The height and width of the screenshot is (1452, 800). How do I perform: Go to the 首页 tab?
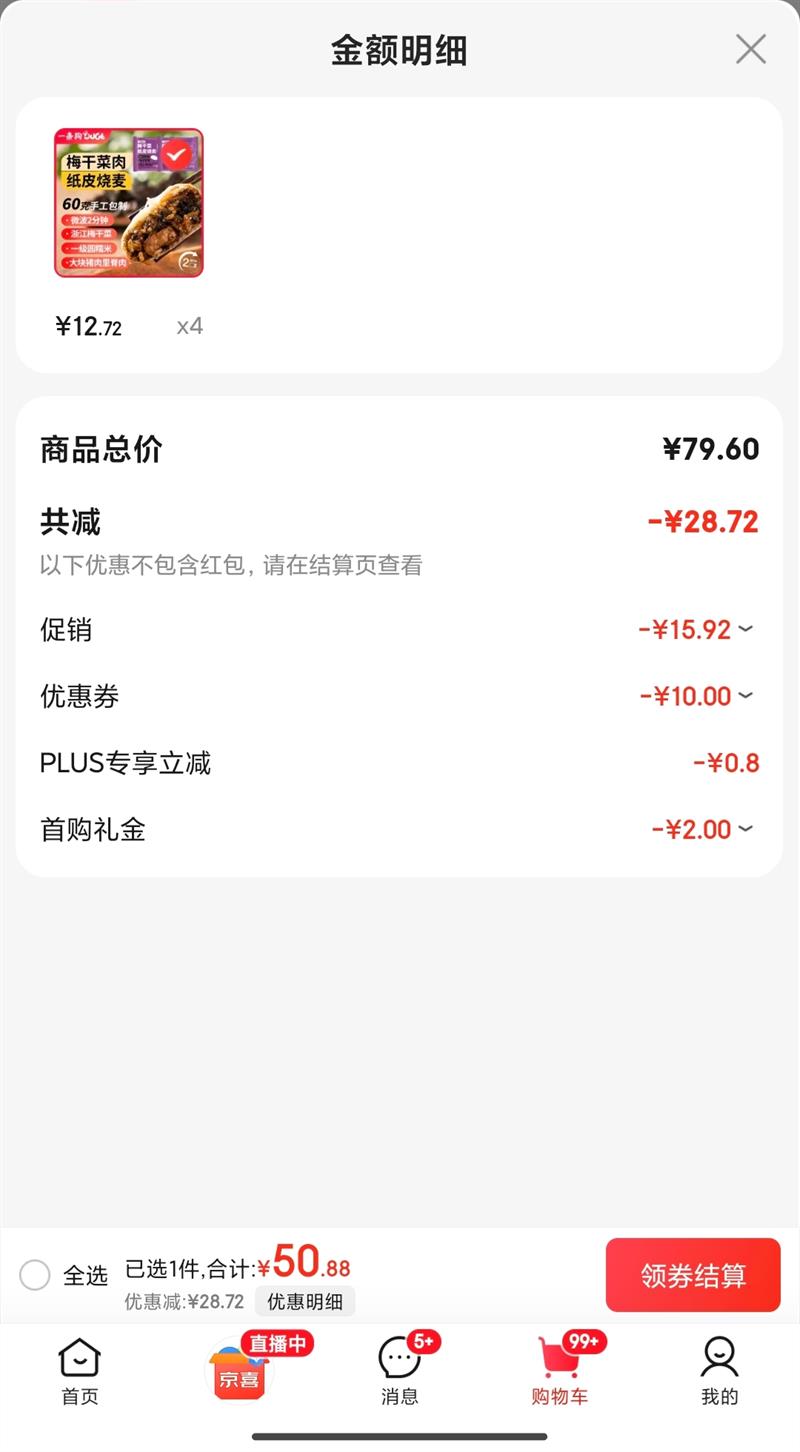[80, 1372]
